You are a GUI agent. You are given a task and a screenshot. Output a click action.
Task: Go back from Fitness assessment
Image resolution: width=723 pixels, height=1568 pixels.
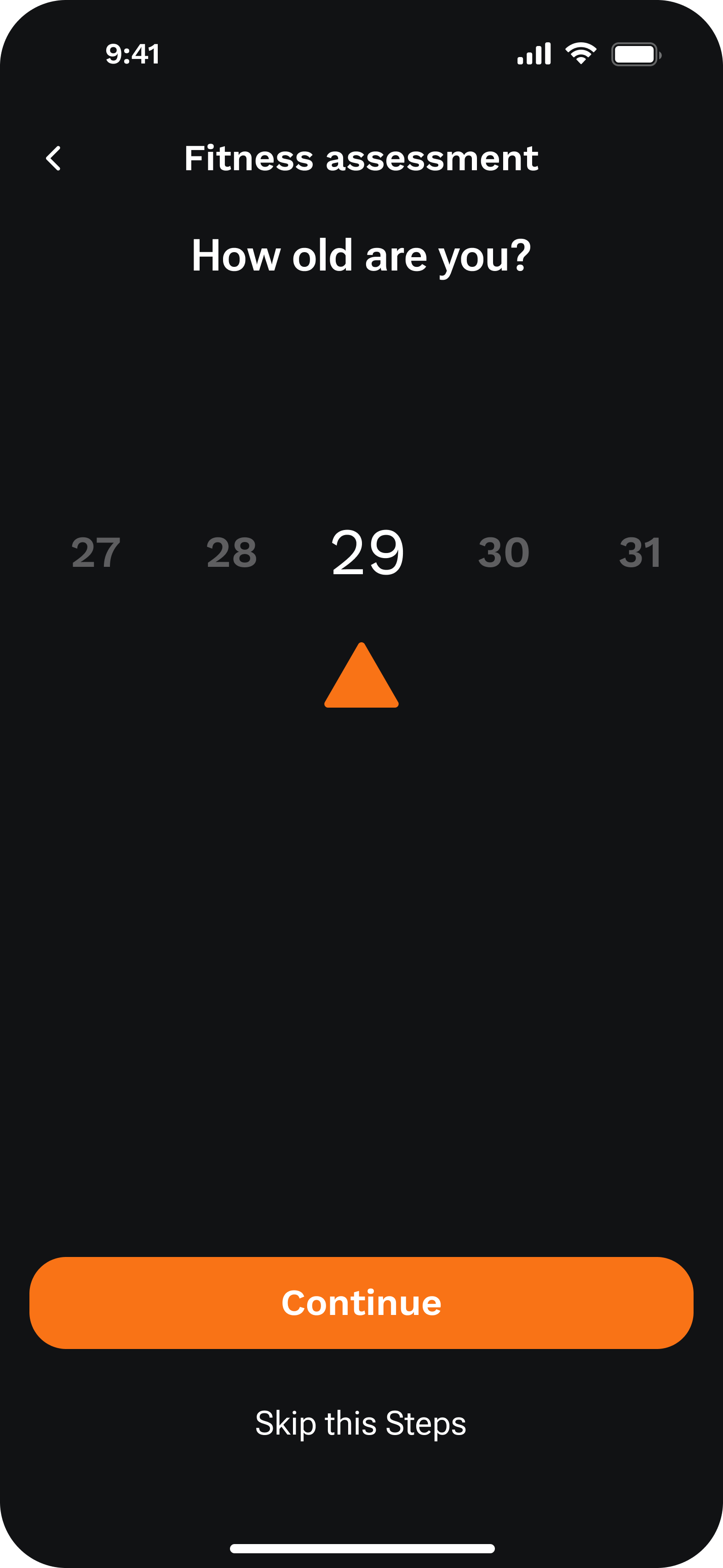click(x=53, y=158)
